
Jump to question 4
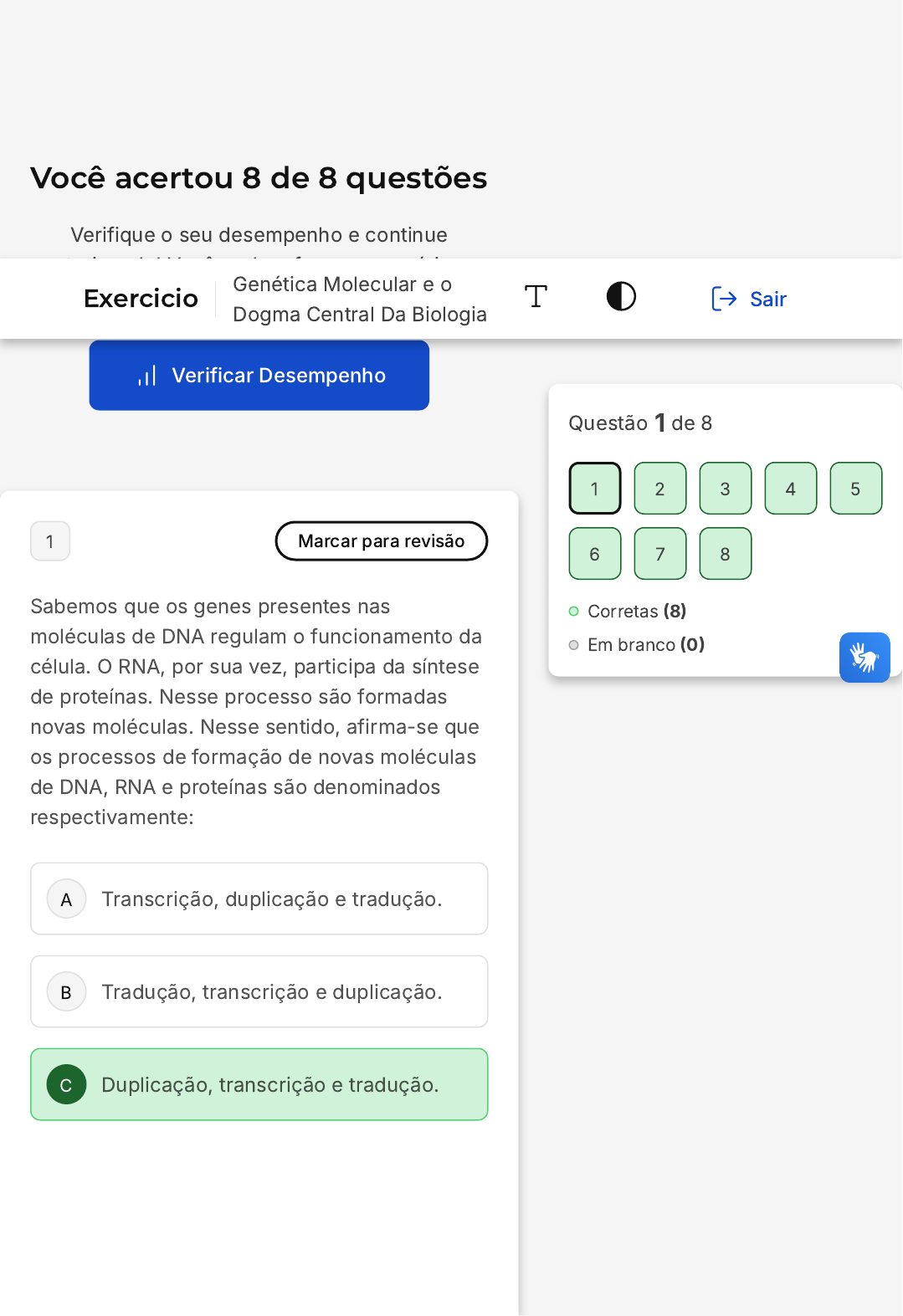(791, 489)
